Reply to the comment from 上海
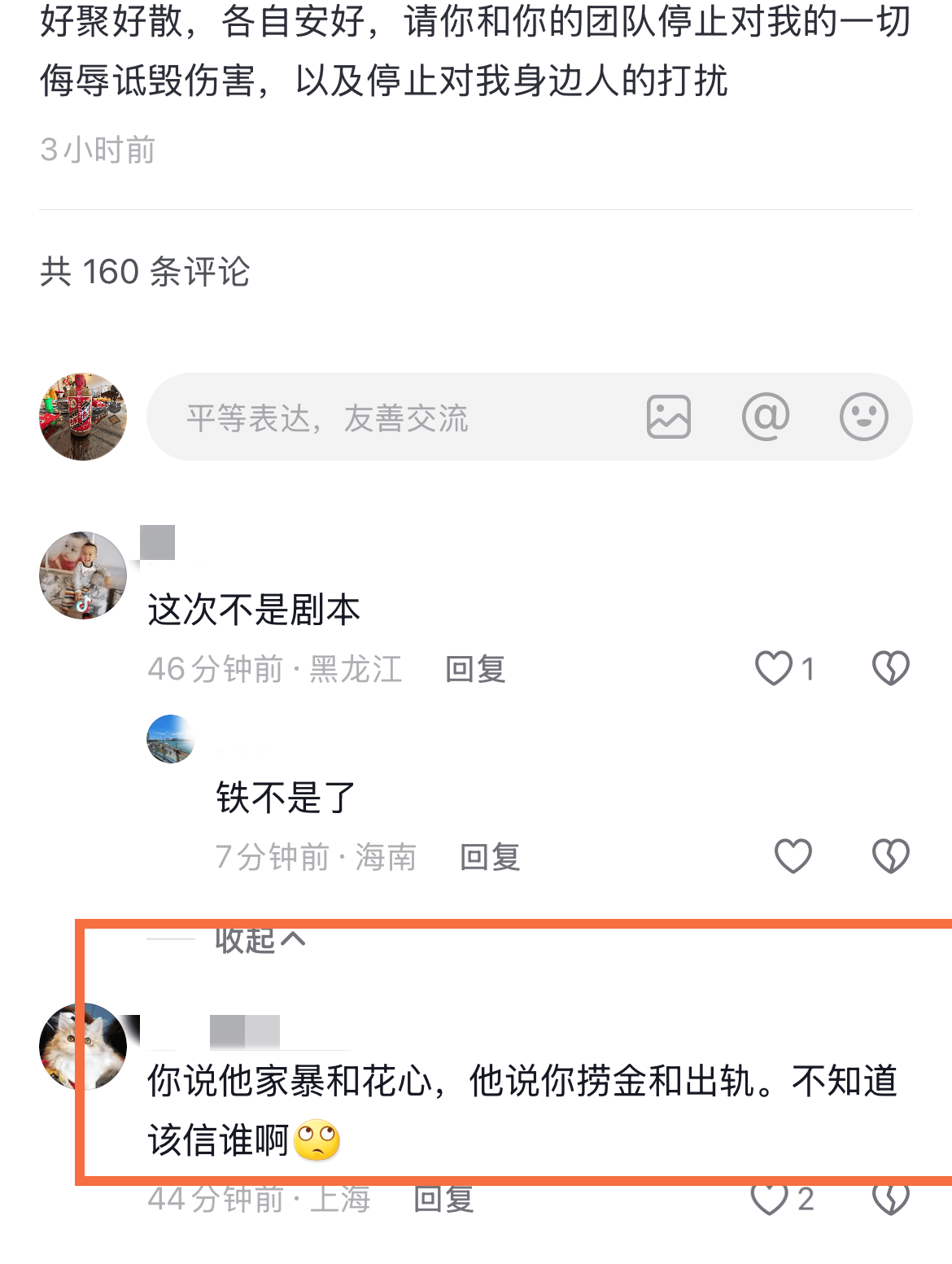This screenshot has height=1264, width=952. point(443,1200)
